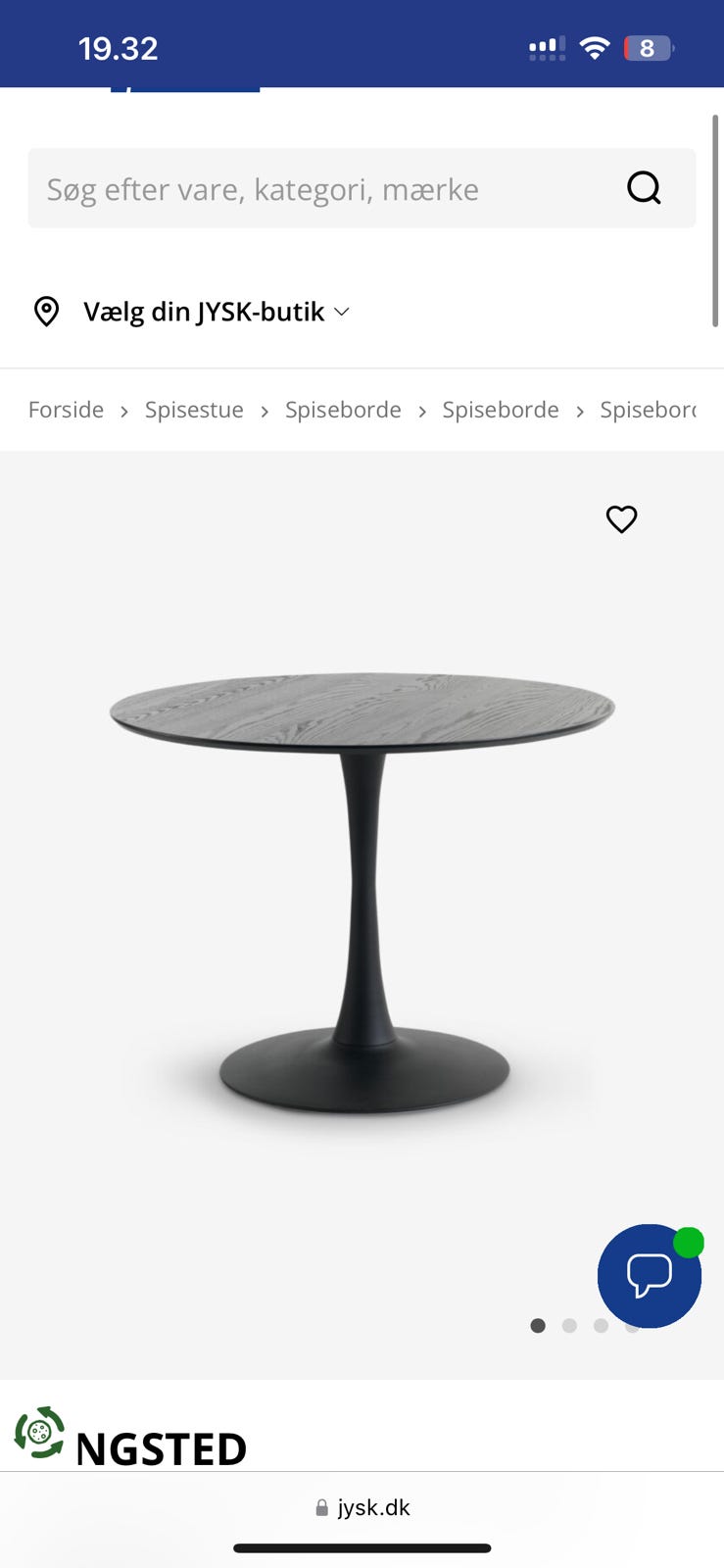
Task: Go to the Forside breadcrumb
Action: [66, 410]
